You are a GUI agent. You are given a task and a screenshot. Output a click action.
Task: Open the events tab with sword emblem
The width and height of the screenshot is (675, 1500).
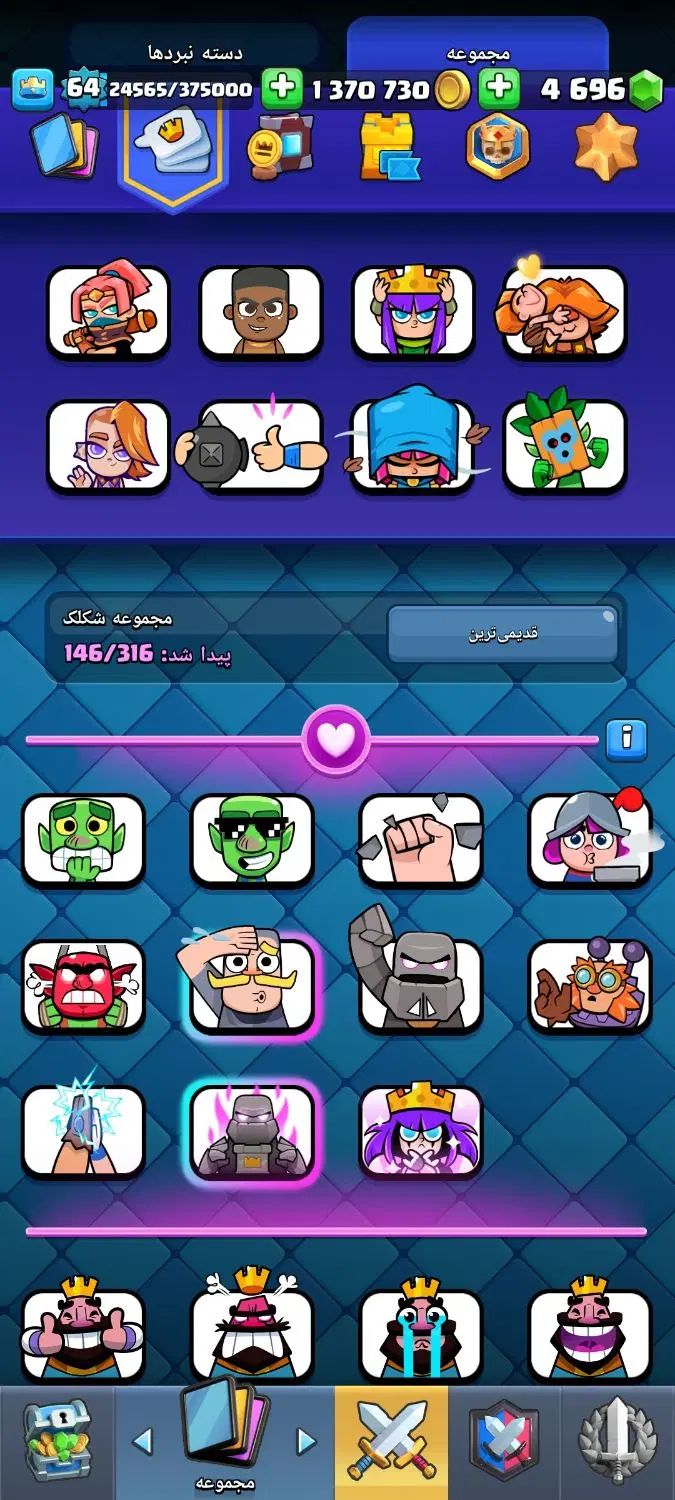pos(618,1441)
